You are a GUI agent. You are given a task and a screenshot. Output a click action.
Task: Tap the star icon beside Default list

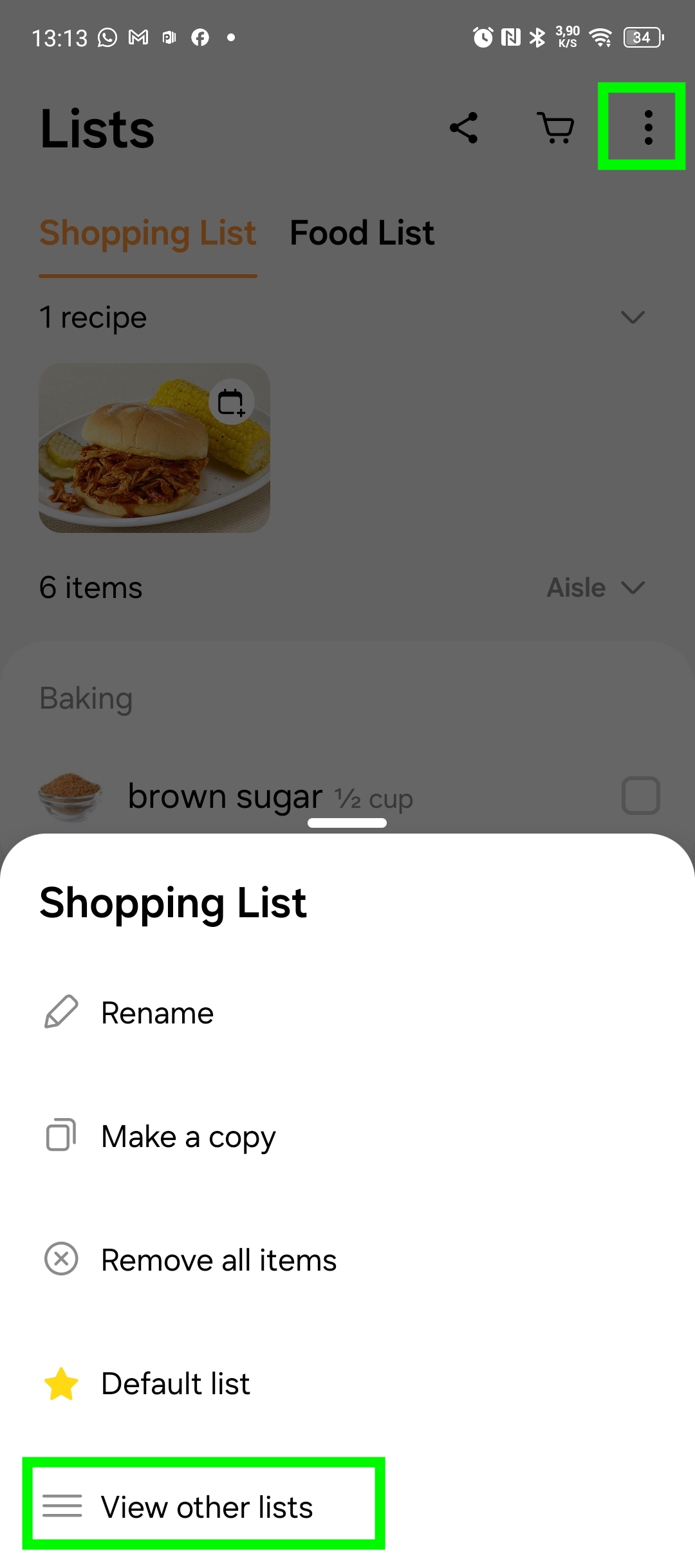click(60, 1383)
